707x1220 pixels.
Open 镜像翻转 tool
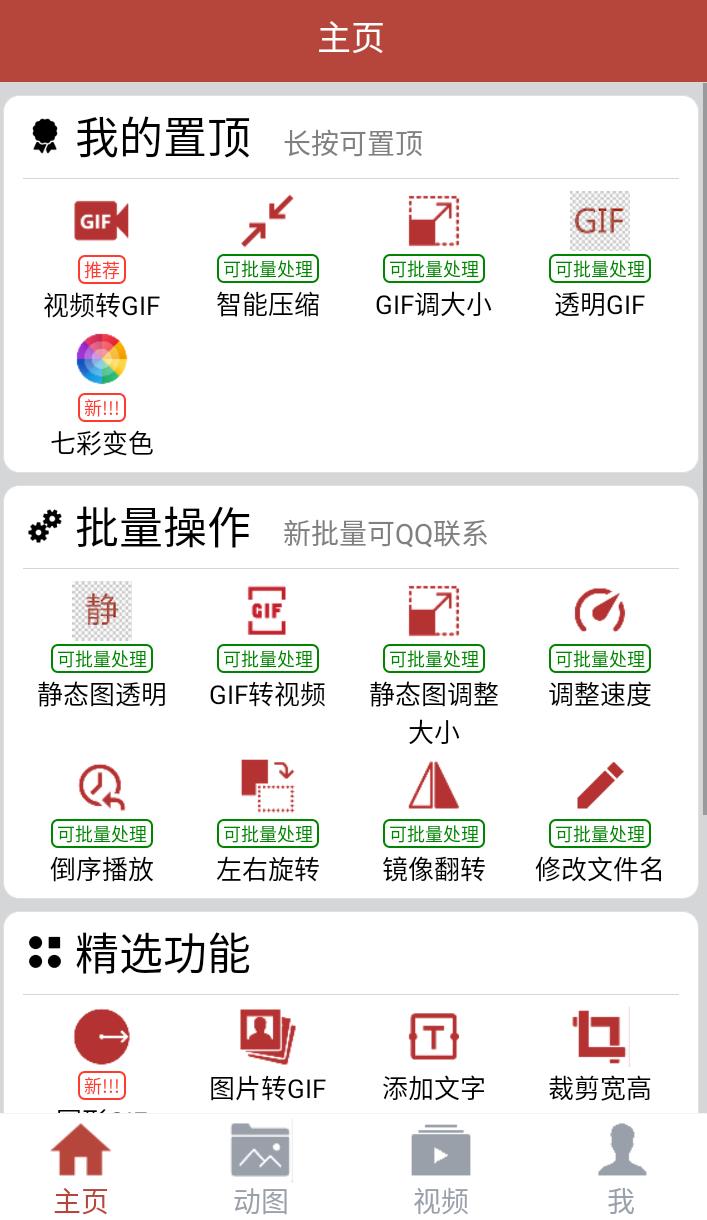(x=433, y=787)
